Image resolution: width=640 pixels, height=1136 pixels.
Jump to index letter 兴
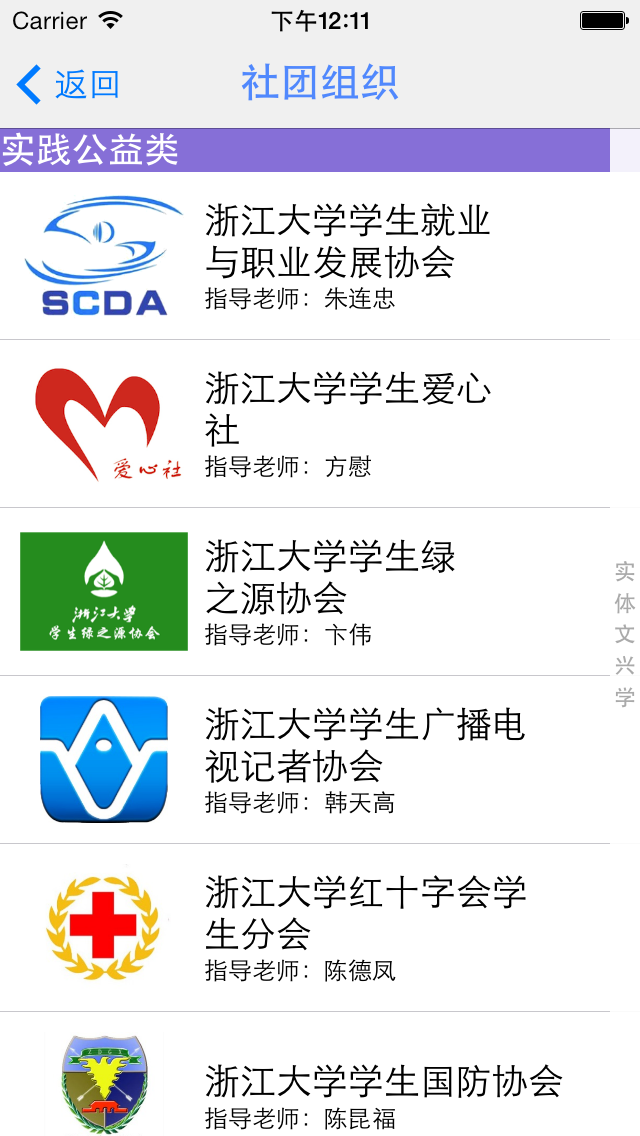point(625,665)
